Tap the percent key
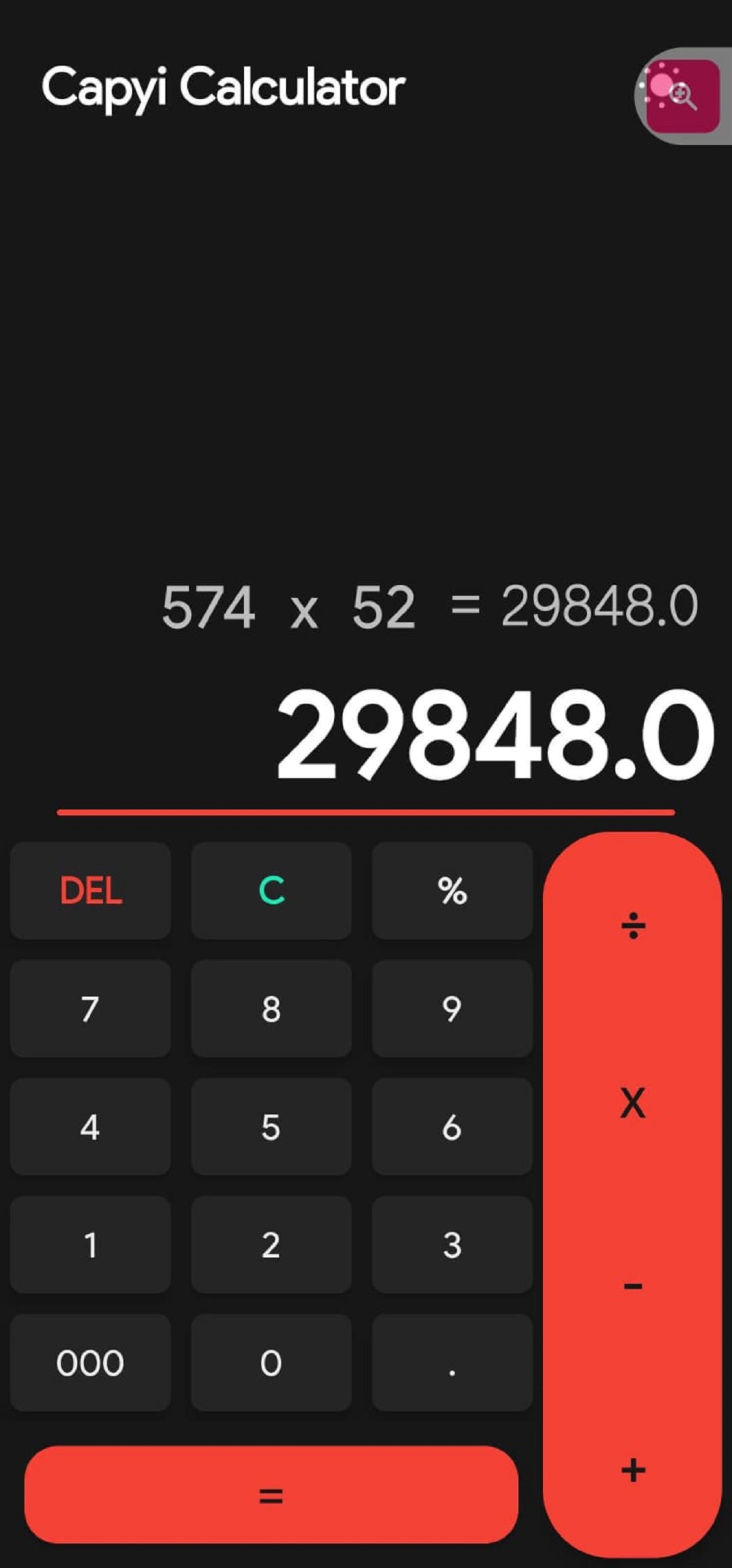This screenshot has height=1568, width=732. click(452, 890)
